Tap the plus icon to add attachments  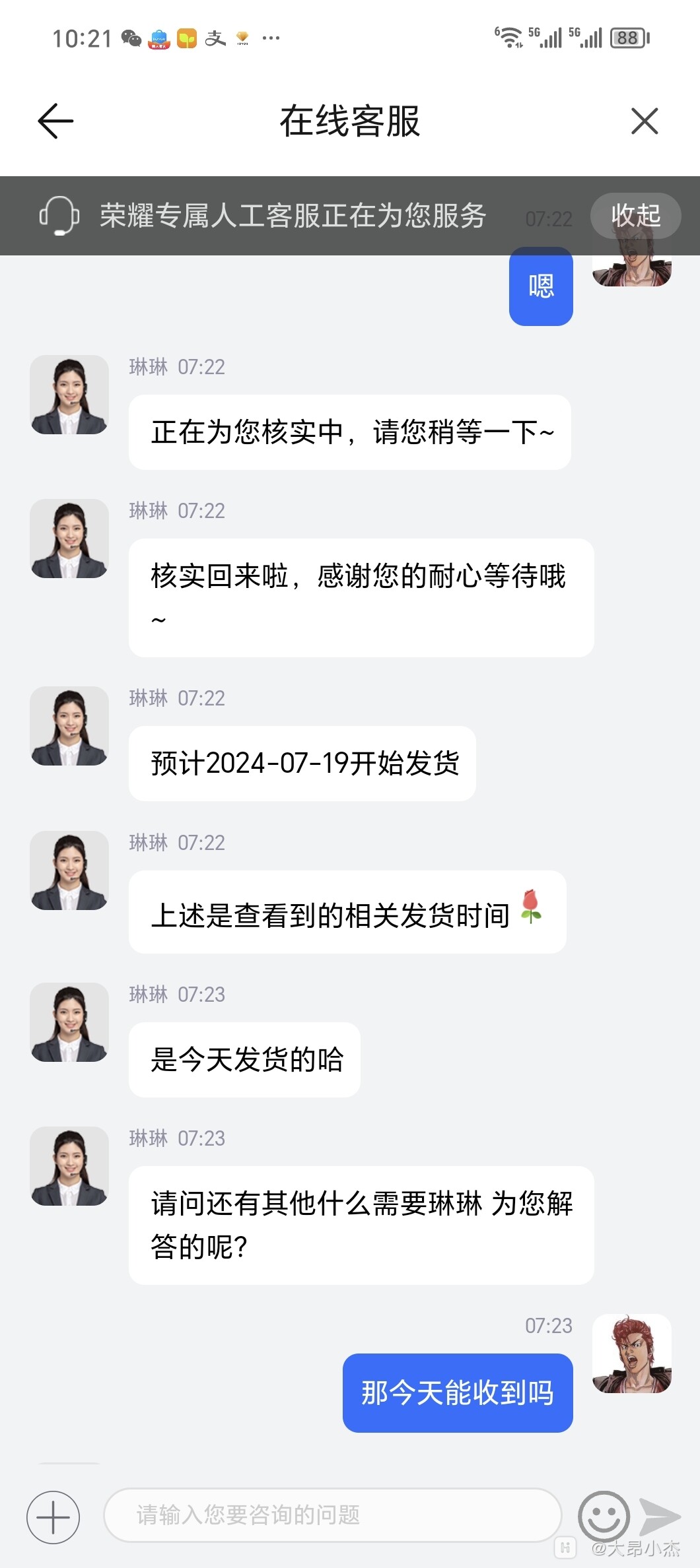53,1517
